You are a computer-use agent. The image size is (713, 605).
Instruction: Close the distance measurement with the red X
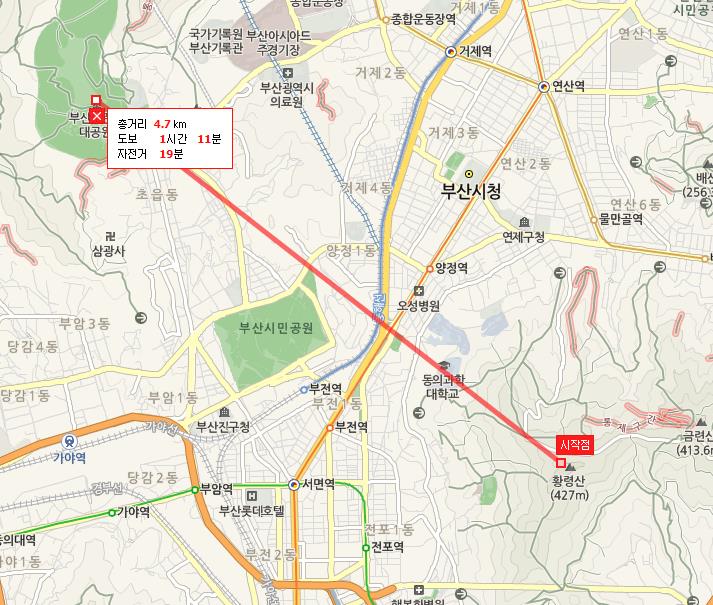pyautogui.click(x=96, y=118)
